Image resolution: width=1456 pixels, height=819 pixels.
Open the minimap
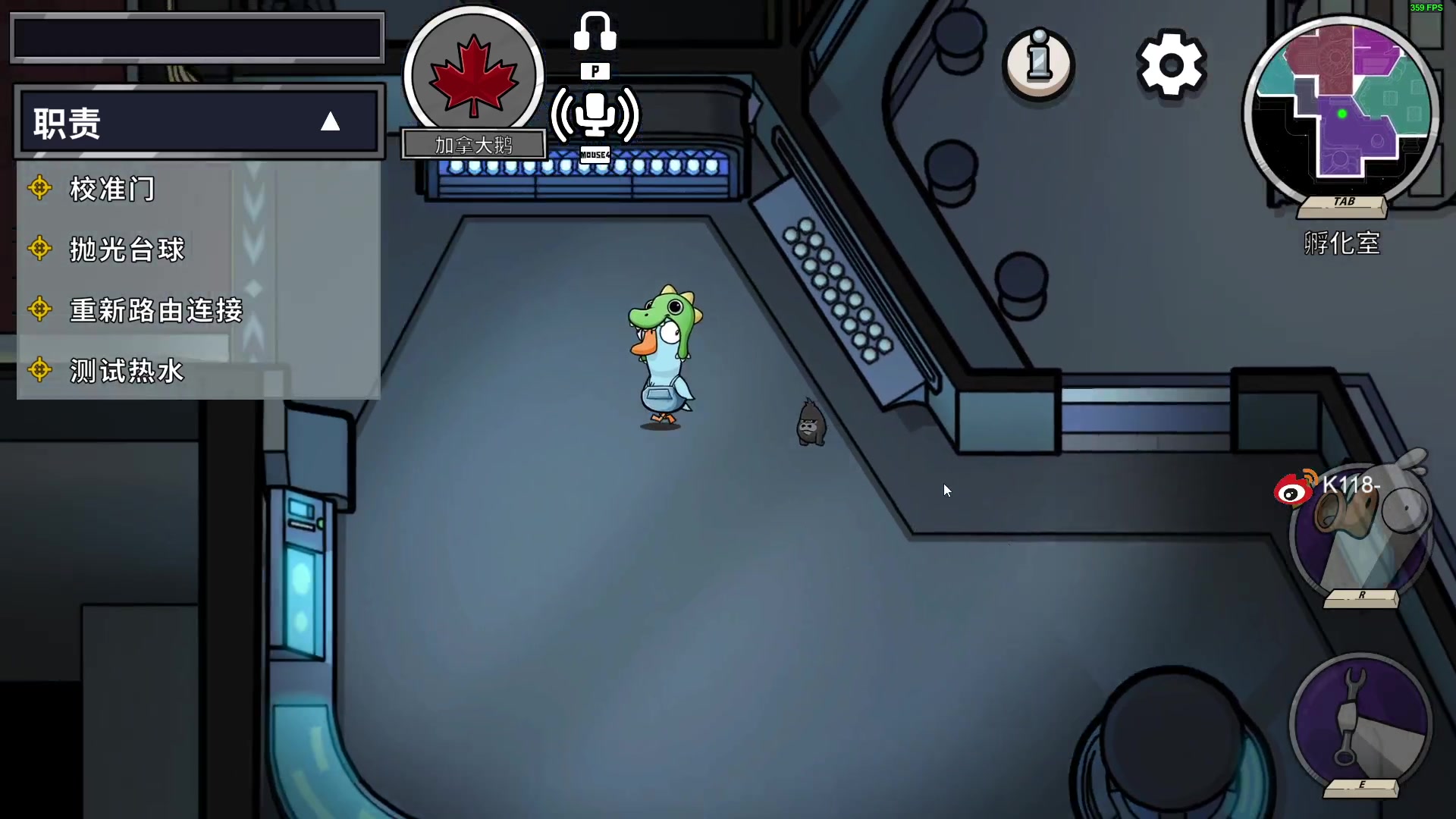(x=1341, y=111)
